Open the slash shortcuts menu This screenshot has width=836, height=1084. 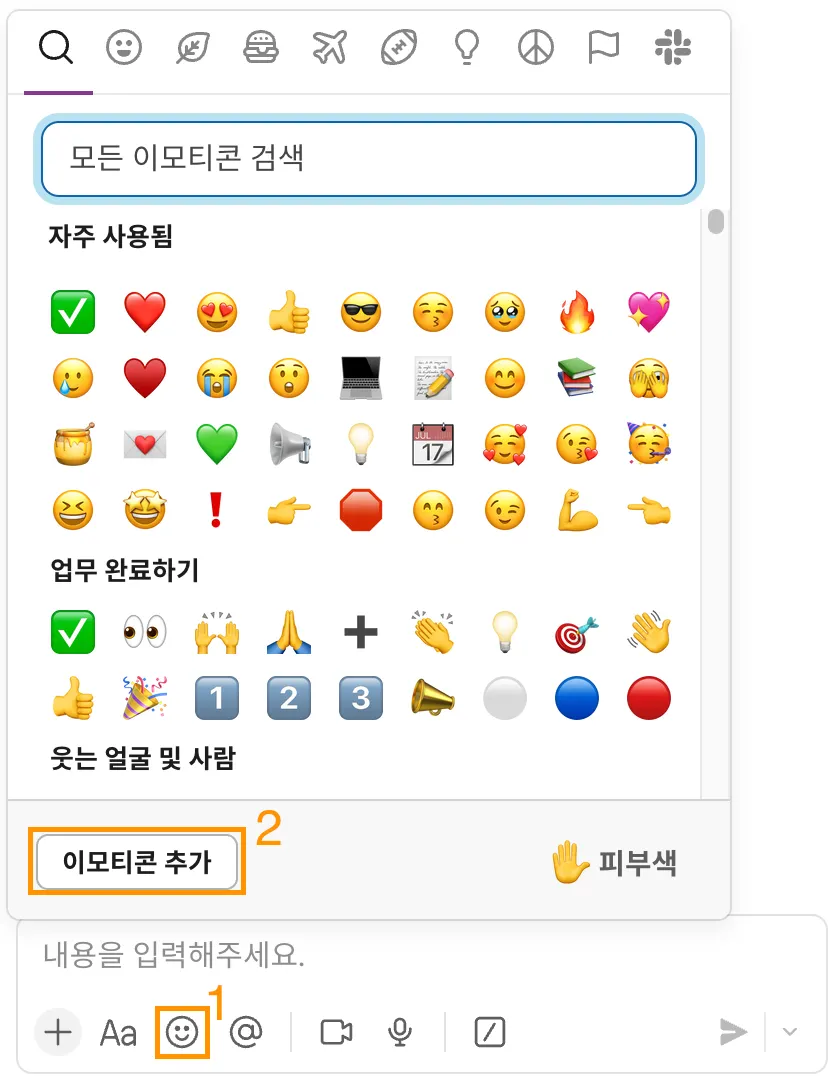[489, 1032]
